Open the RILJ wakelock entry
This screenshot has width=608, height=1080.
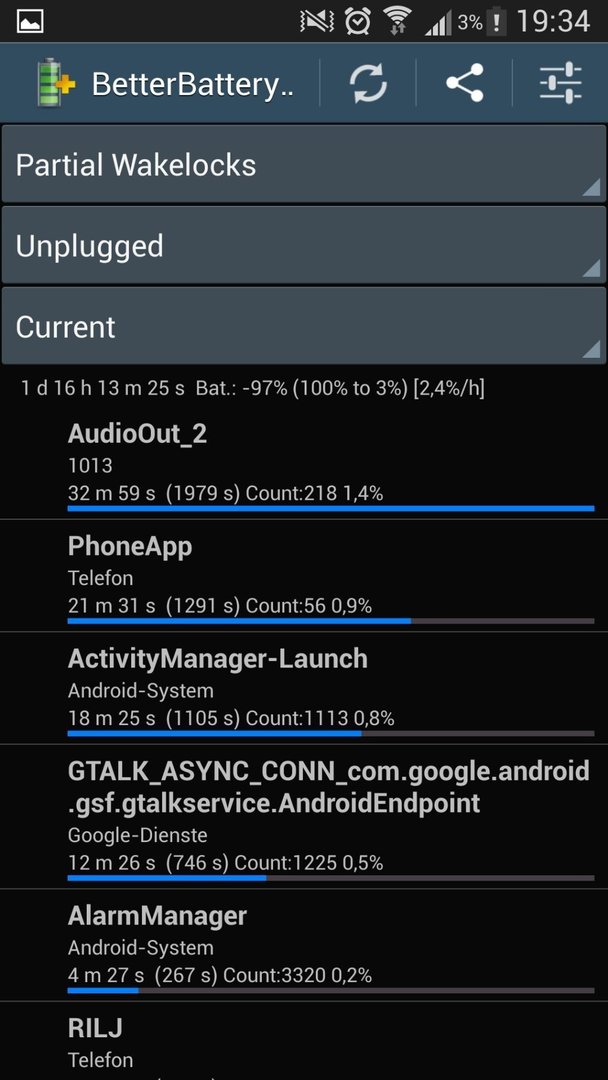point(304,1041)
